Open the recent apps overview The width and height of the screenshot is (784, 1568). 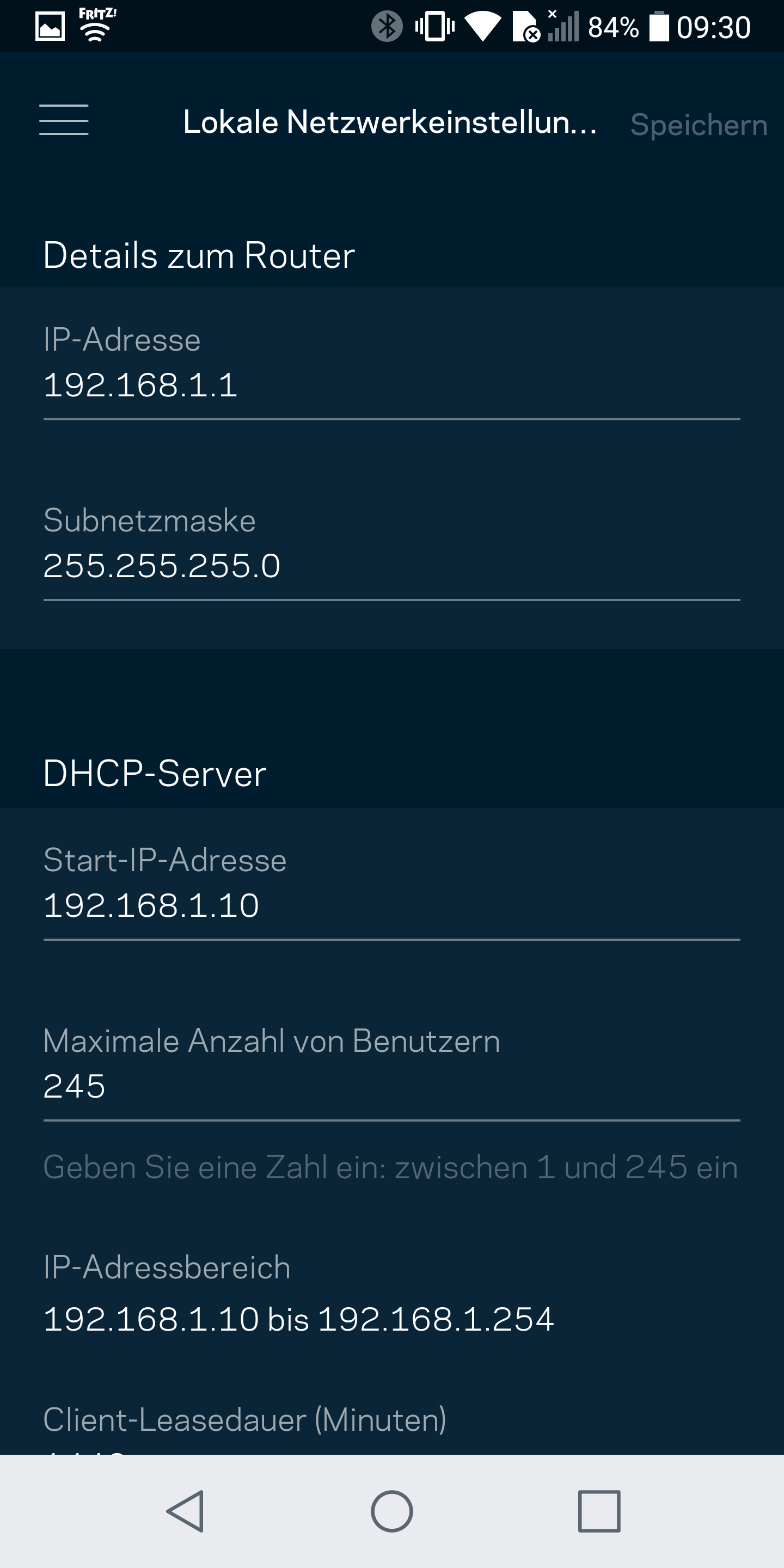[599, 1511]
